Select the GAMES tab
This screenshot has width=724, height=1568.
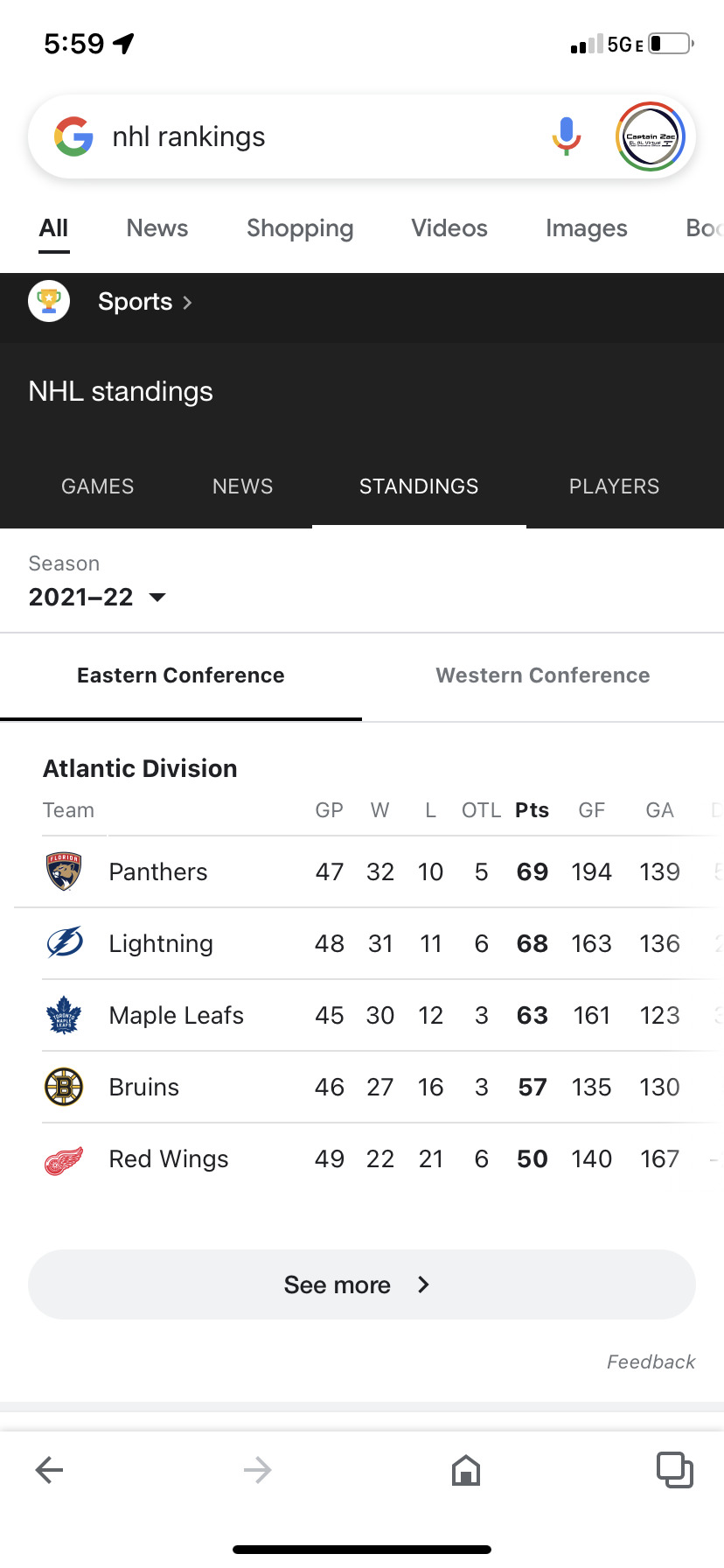pos(98,486)
